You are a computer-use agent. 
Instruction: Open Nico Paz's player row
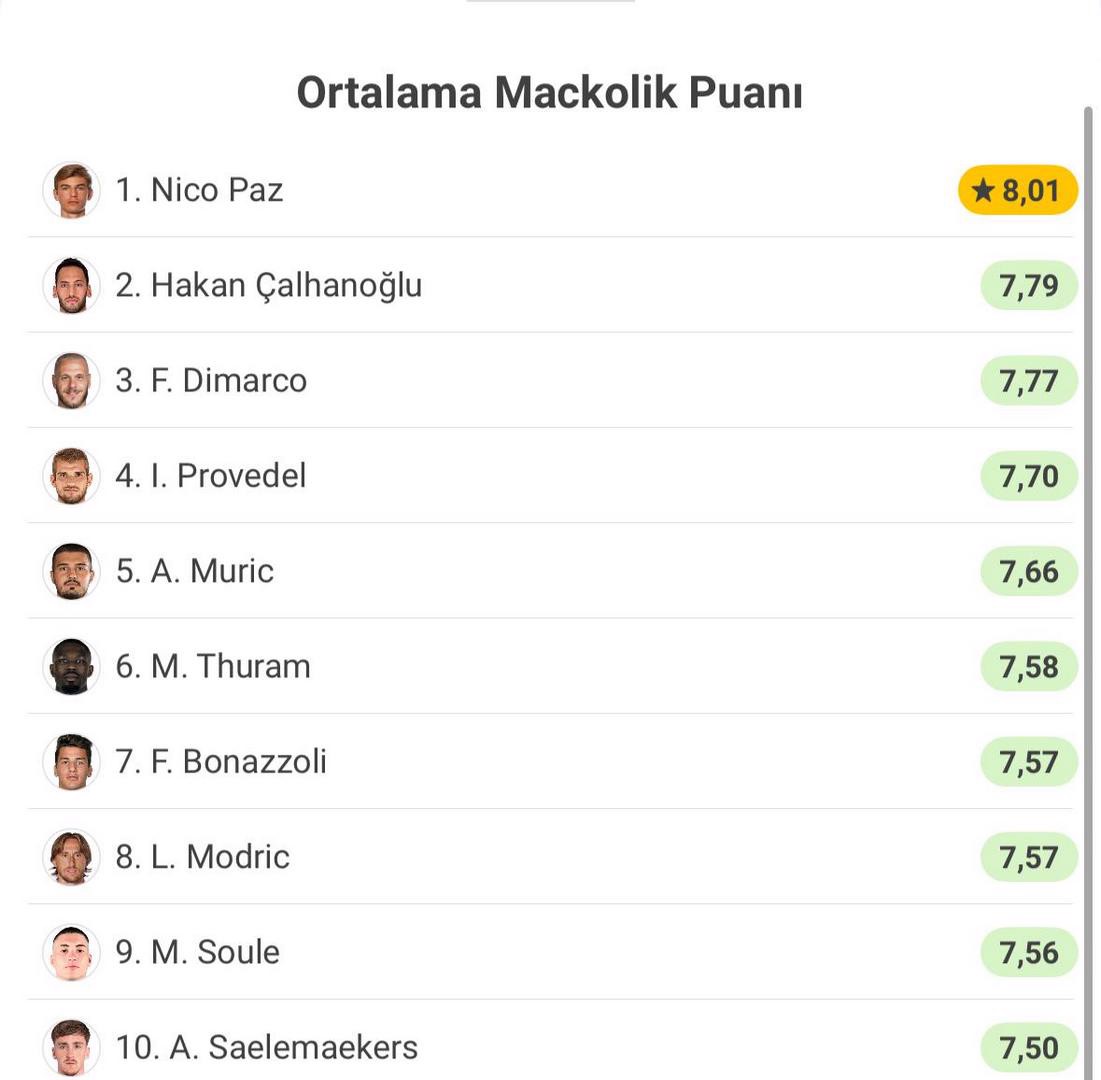pos(200,190)
